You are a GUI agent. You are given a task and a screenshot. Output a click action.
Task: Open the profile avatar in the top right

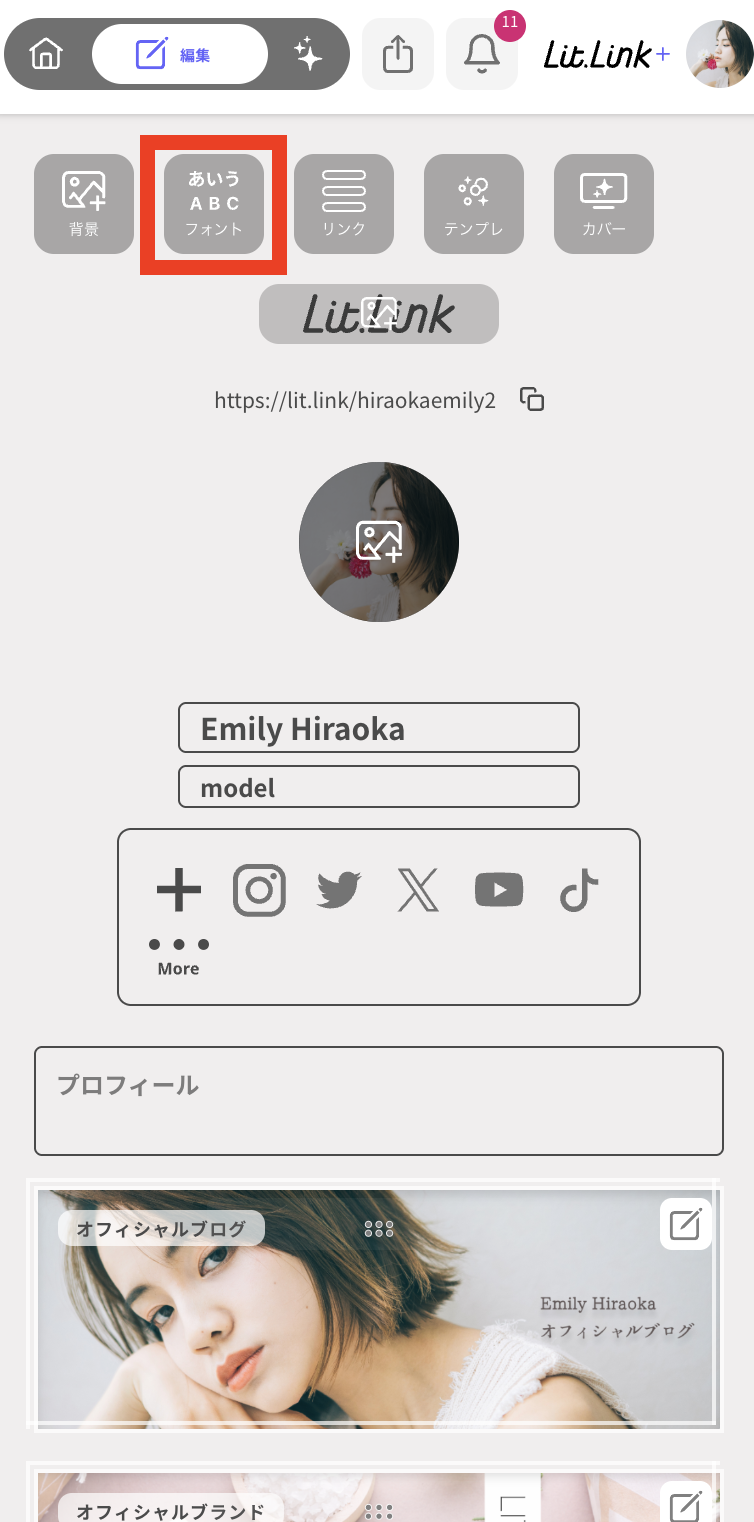[x=719, y=54]
